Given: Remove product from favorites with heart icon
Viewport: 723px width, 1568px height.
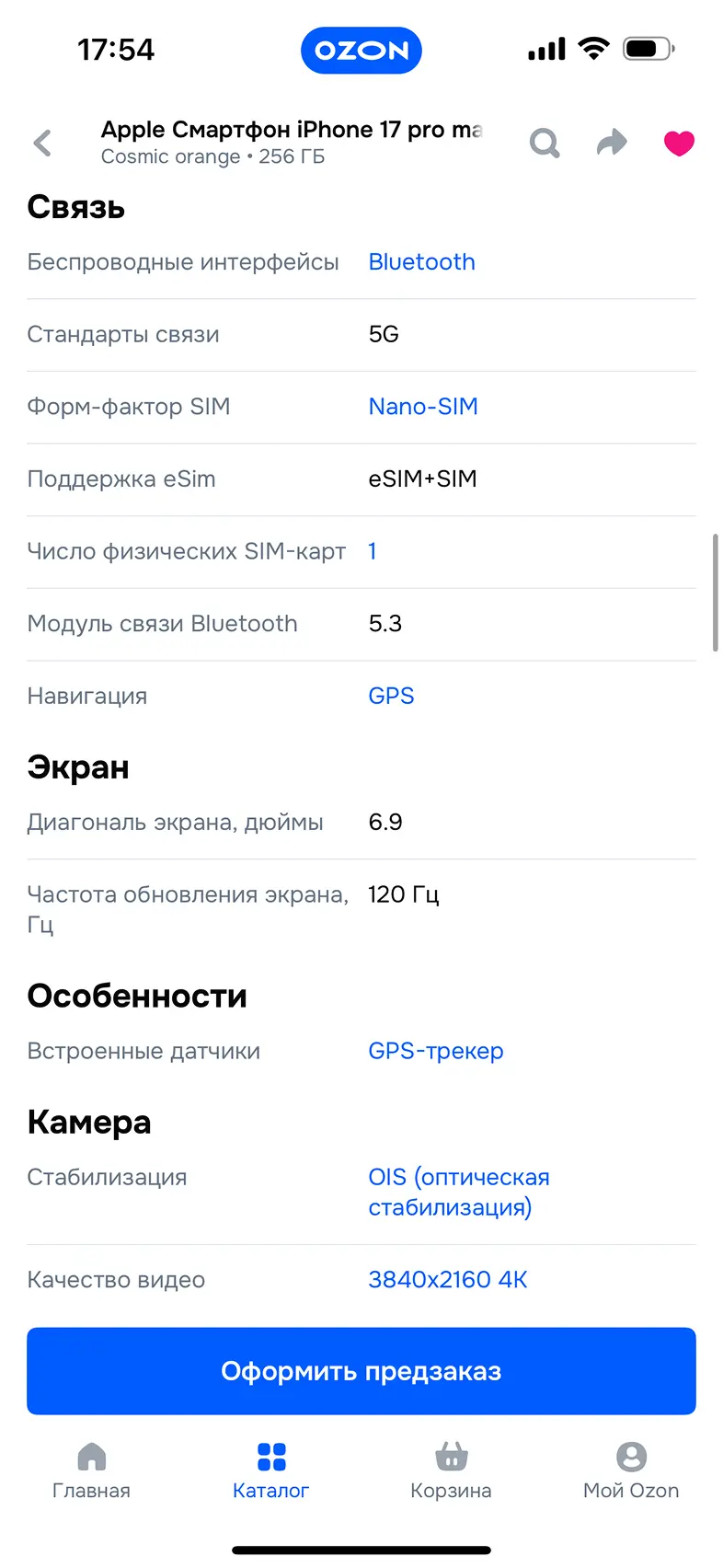Looking at the screenshot, I should pos(679,143).
